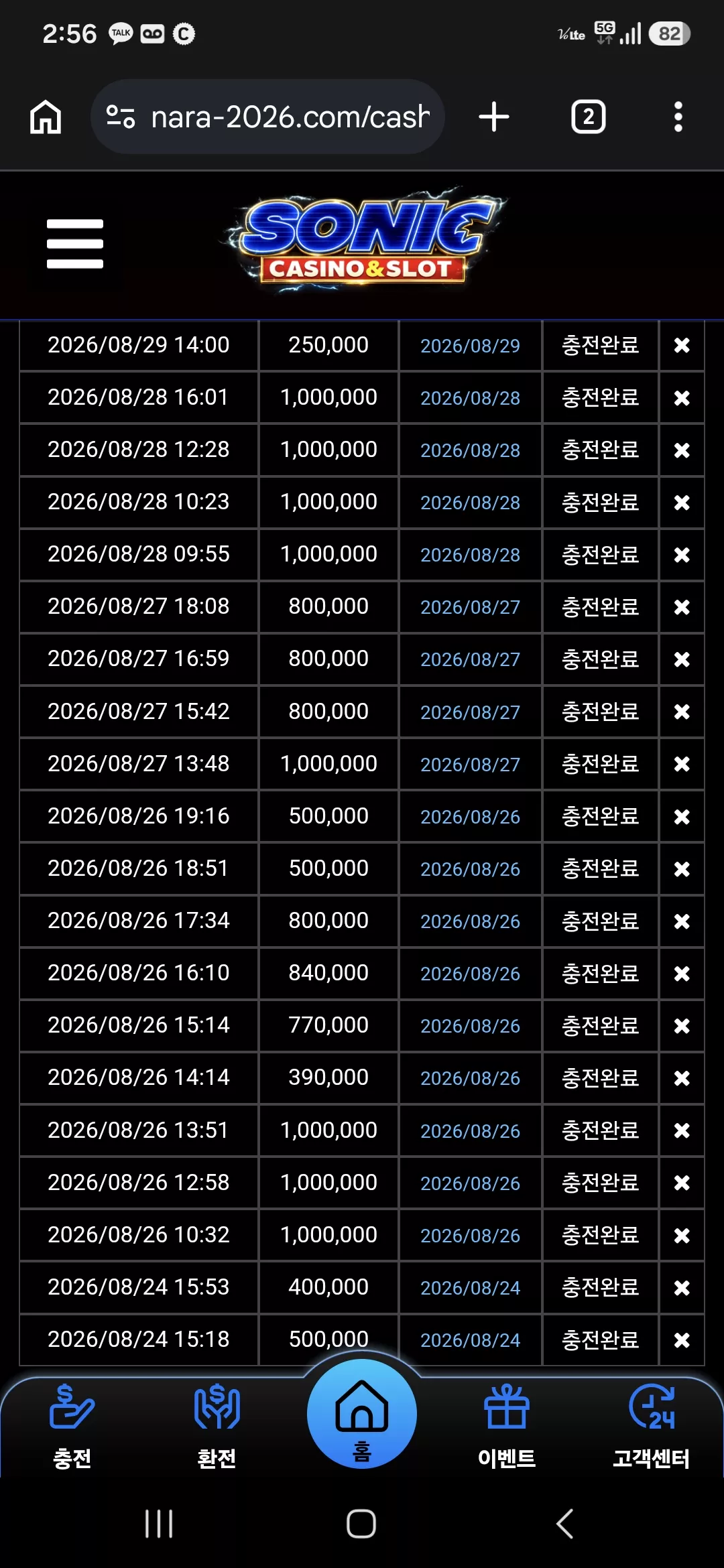
Task: Go to the 홈 tab
Action: 362,1414
